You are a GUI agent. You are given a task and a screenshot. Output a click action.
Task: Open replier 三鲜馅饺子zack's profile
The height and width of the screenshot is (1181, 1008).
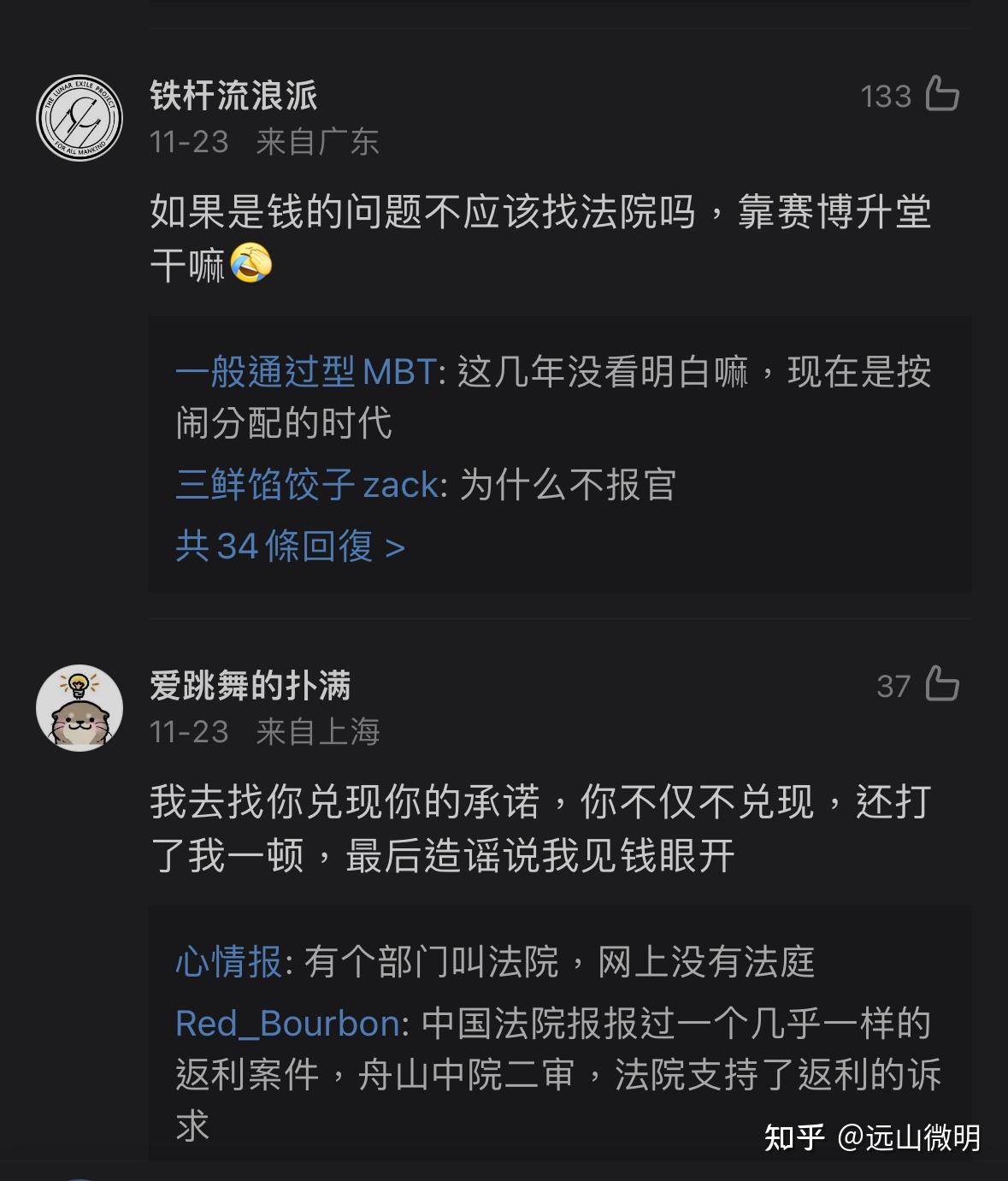307,485
